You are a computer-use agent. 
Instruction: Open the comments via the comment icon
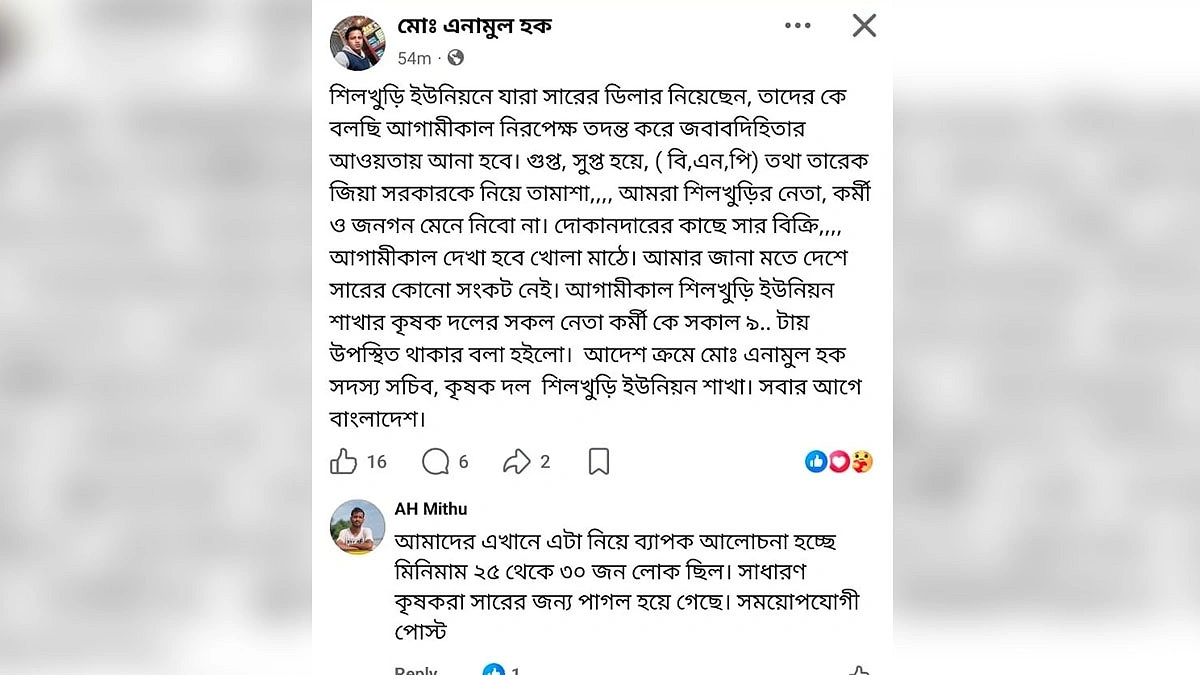[436, 461]
